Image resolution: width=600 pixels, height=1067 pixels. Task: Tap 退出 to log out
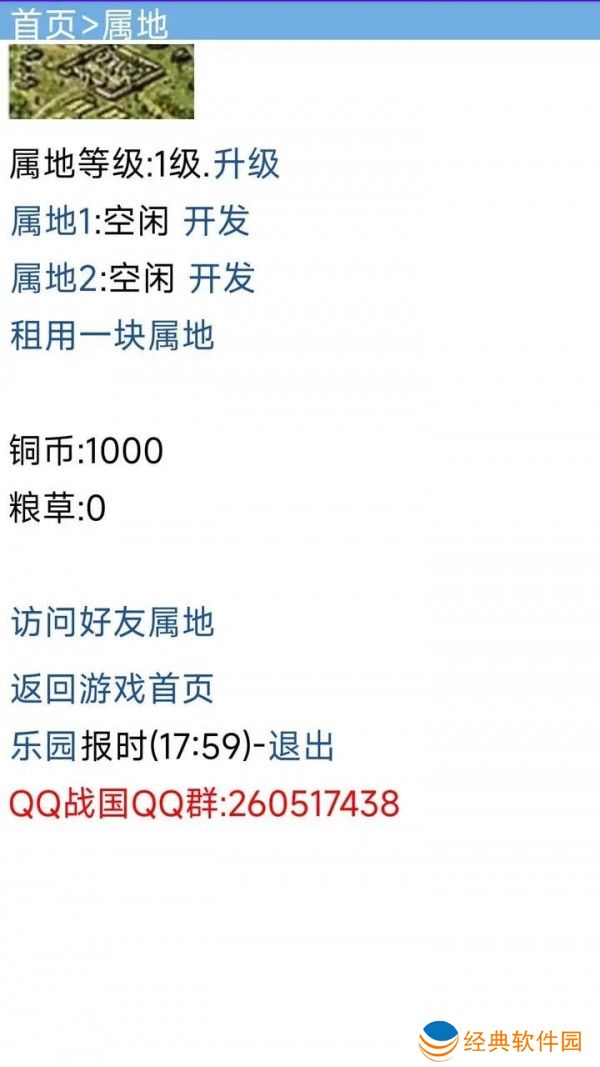tap(301, 746)
